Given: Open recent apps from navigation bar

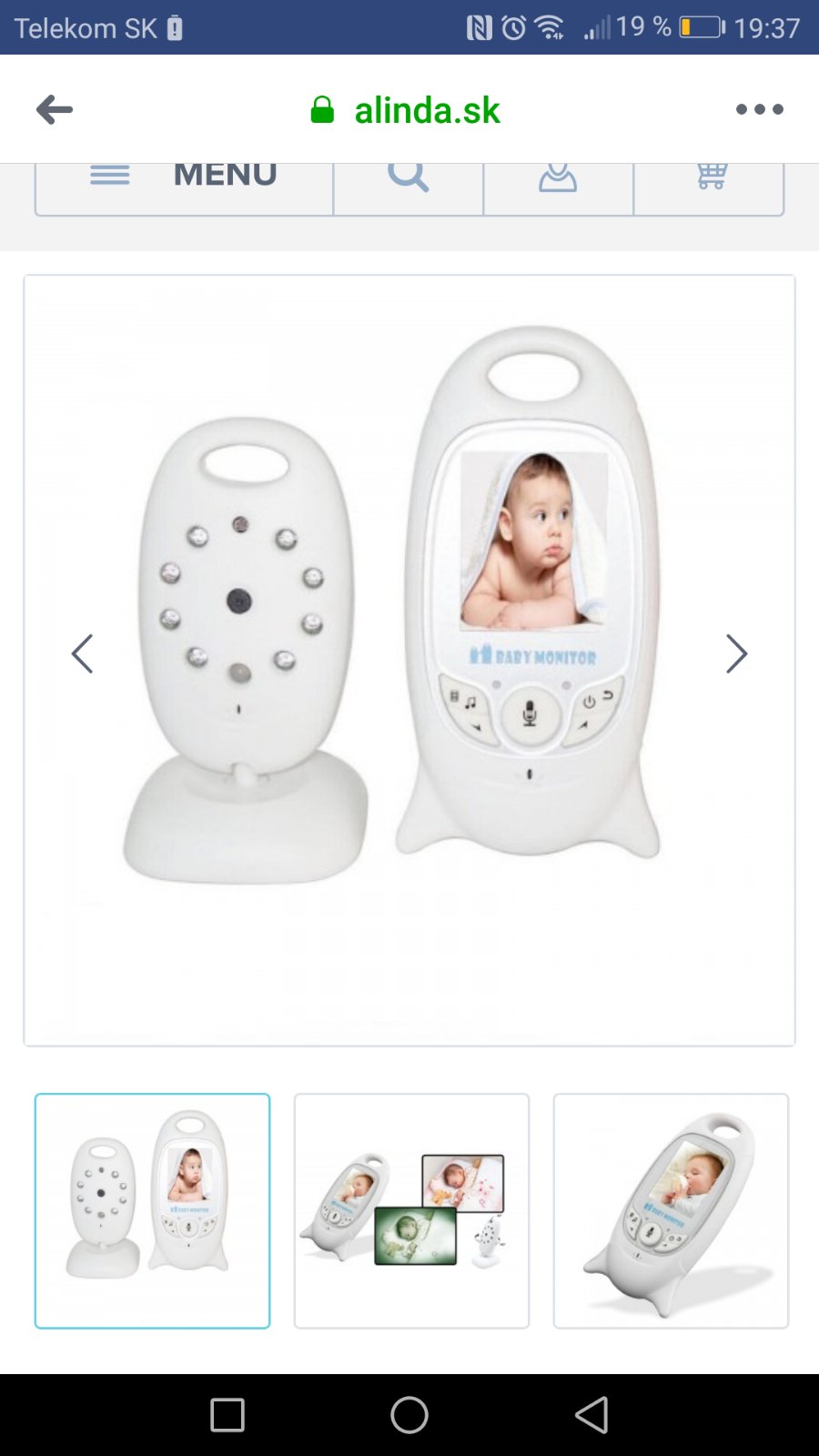Looking at the screenshot, I should click(x=227, y=1415).
